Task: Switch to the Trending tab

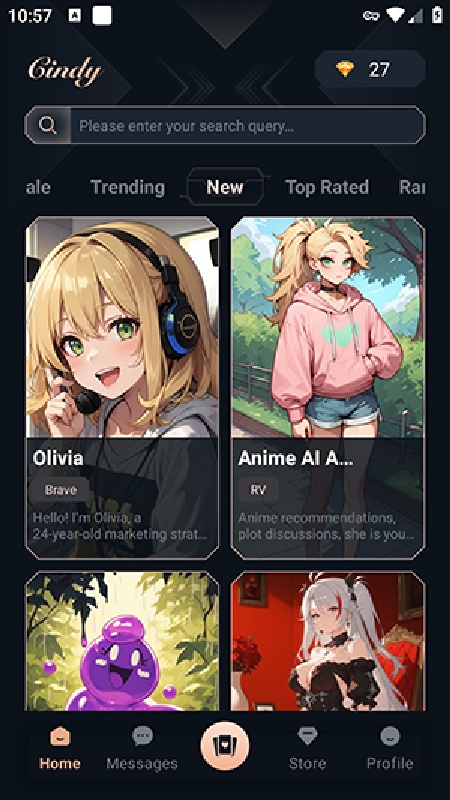Action: [x=128, y=187]
